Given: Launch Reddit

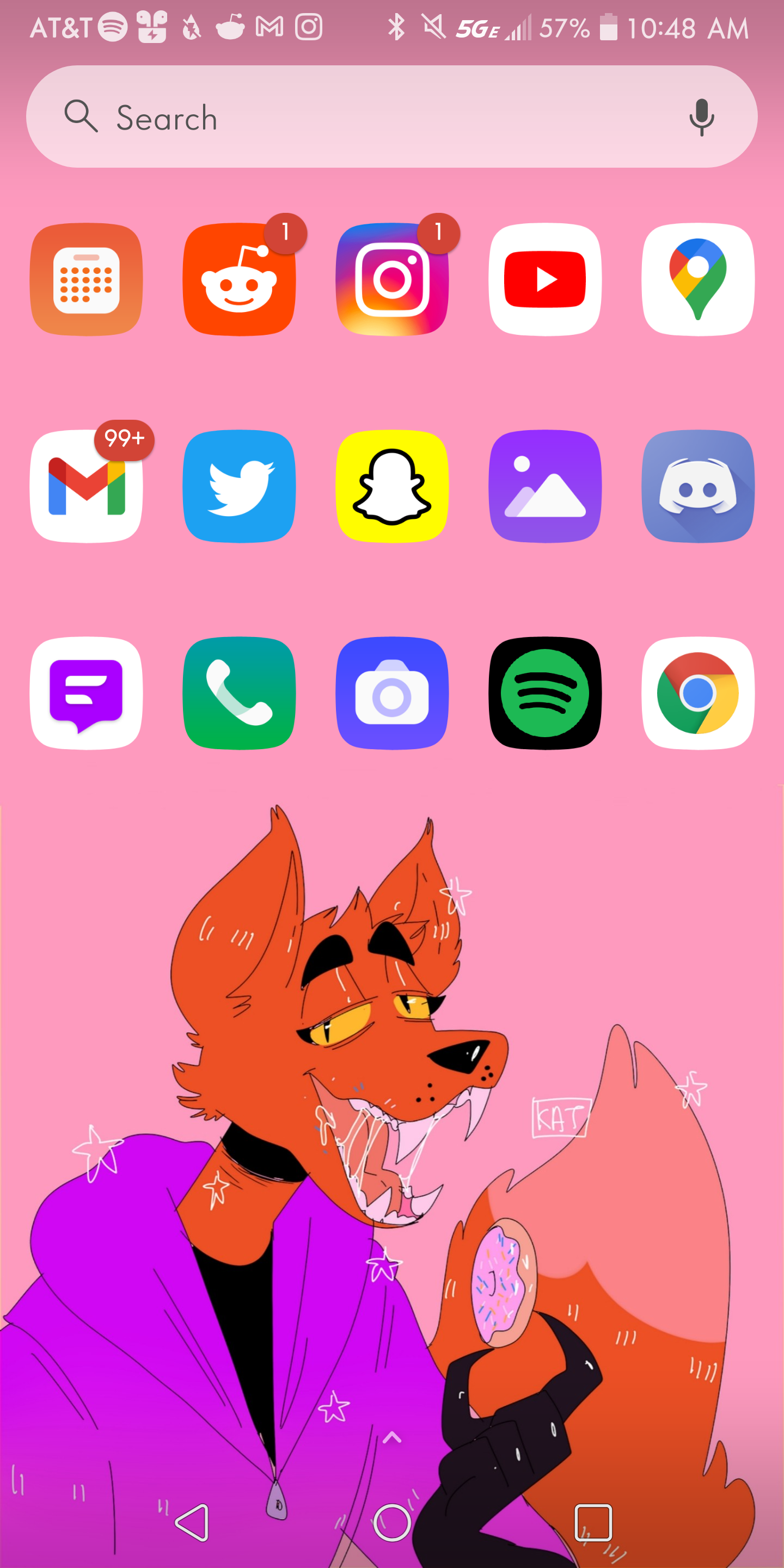Looking at the screenshot, I should click(239, 279).
